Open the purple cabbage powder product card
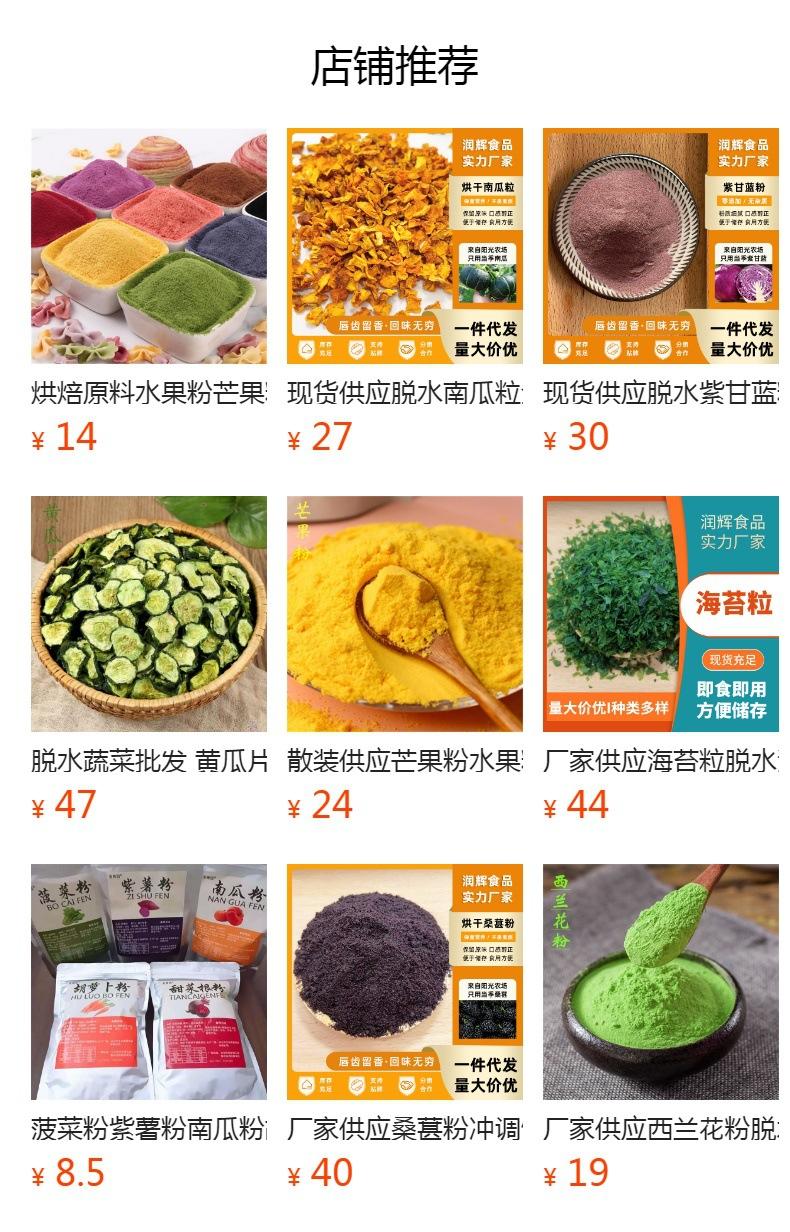 660,247
